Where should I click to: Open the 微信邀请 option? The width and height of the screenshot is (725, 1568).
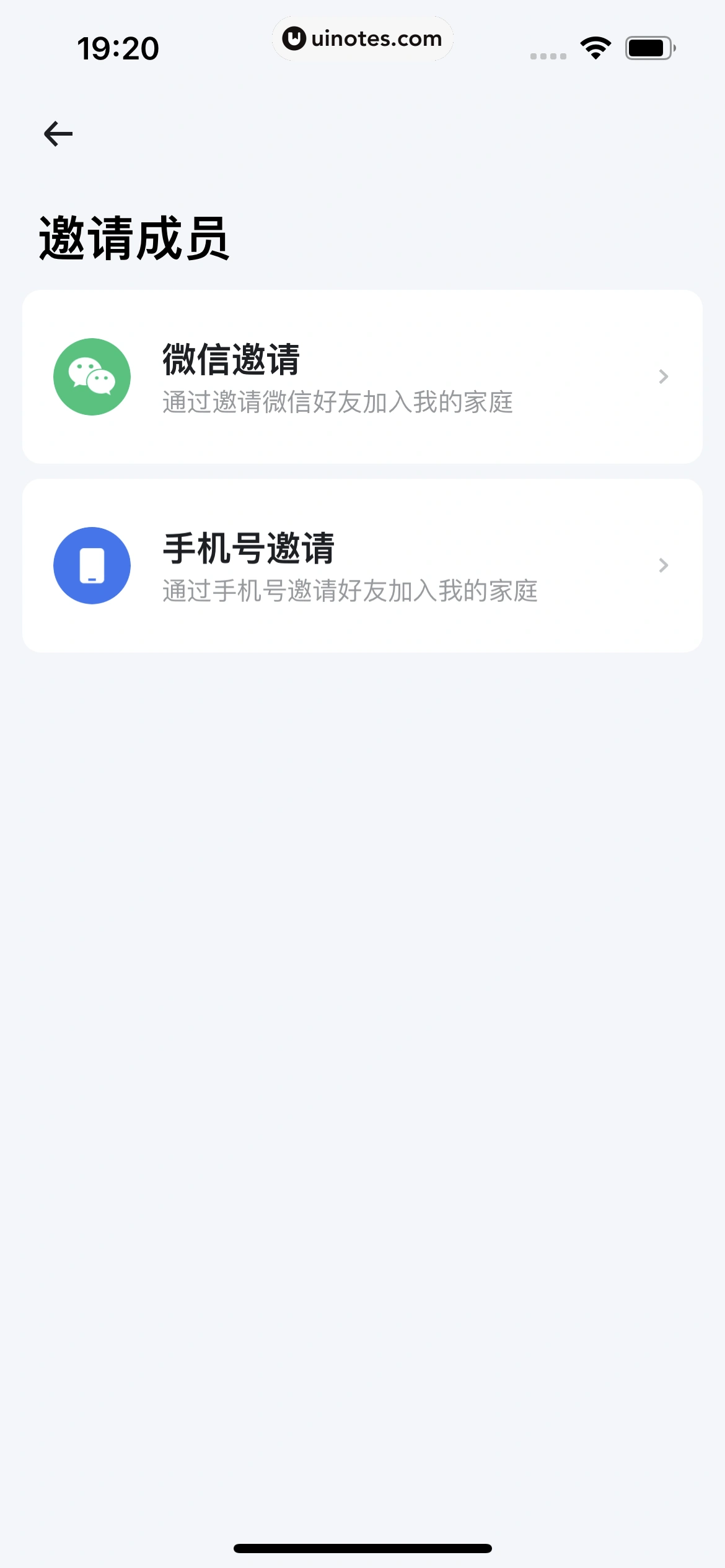click(x=362, y=377)
